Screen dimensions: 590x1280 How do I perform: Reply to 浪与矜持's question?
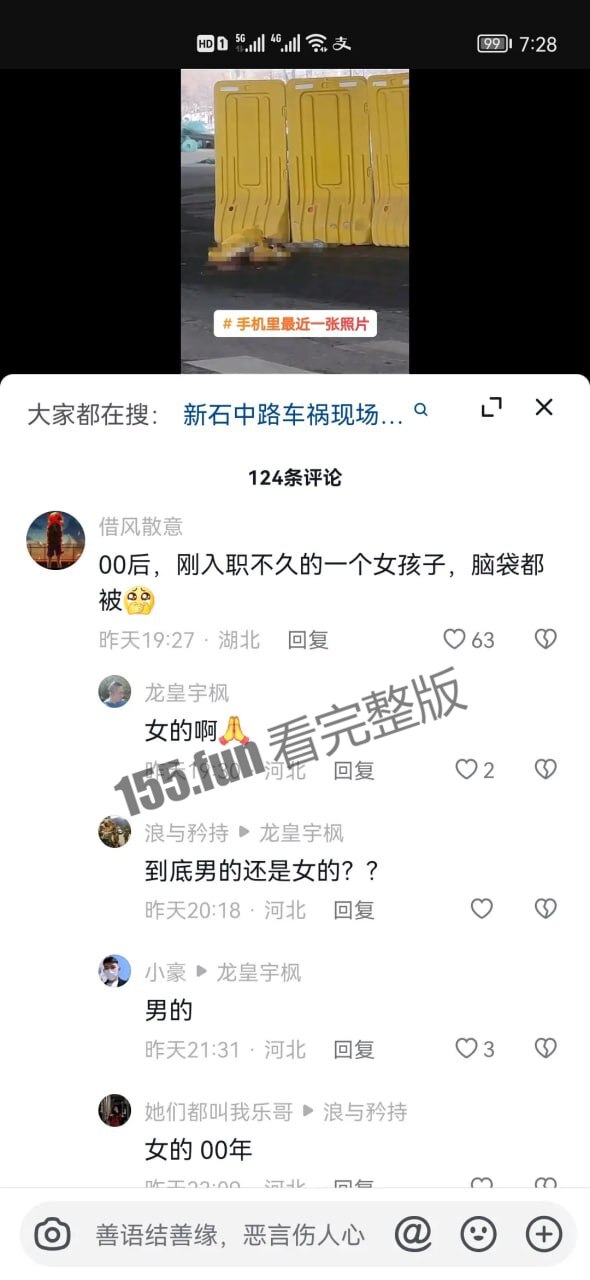point(354,910)
